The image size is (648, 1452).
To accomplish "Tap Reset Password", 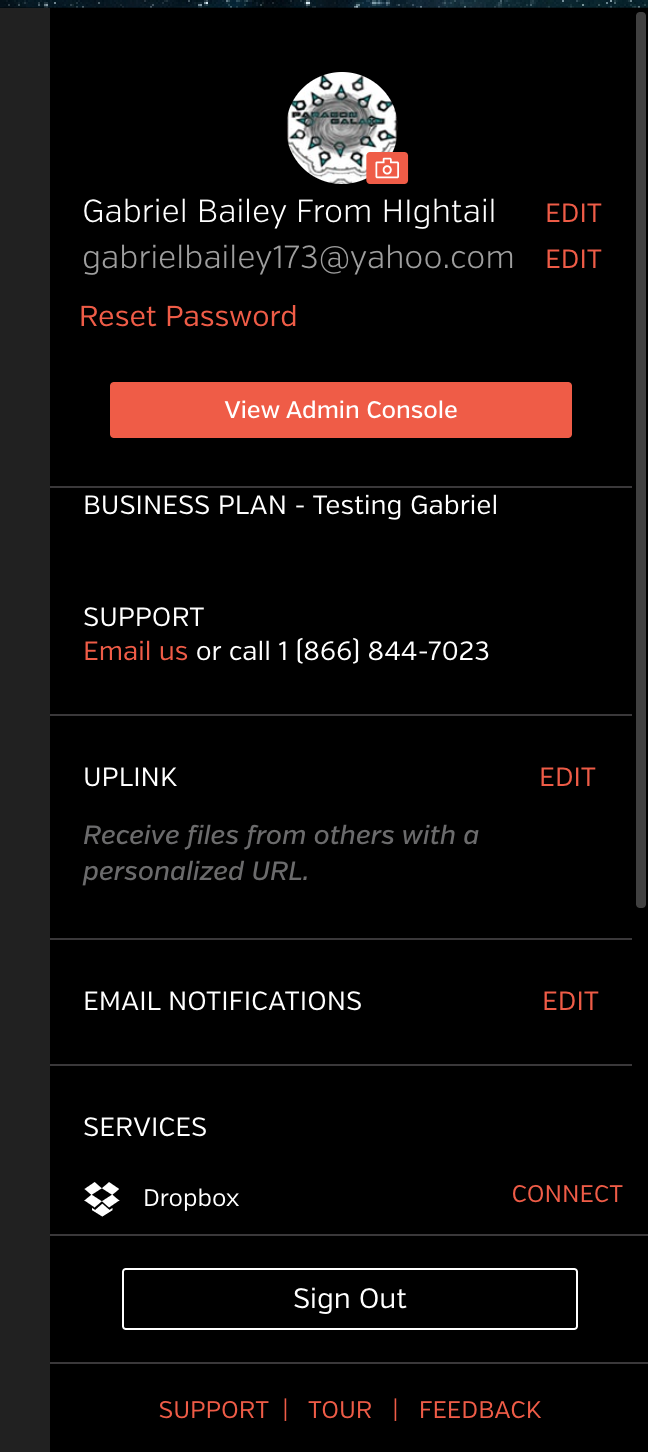I will click(x=188, y=316).
